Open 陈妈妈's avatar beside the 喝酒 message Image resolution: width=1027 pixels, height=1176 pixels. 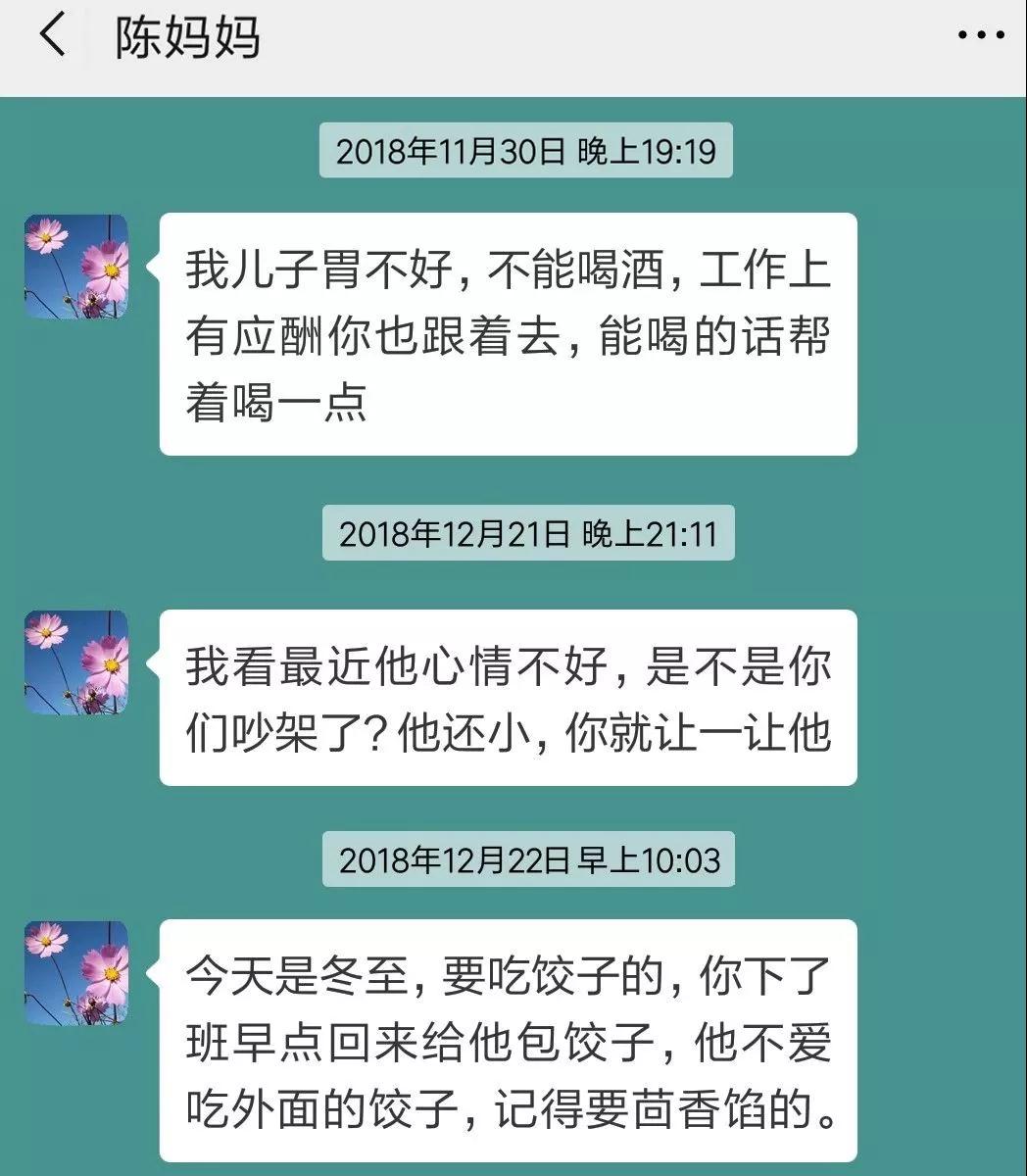[76, 267]
